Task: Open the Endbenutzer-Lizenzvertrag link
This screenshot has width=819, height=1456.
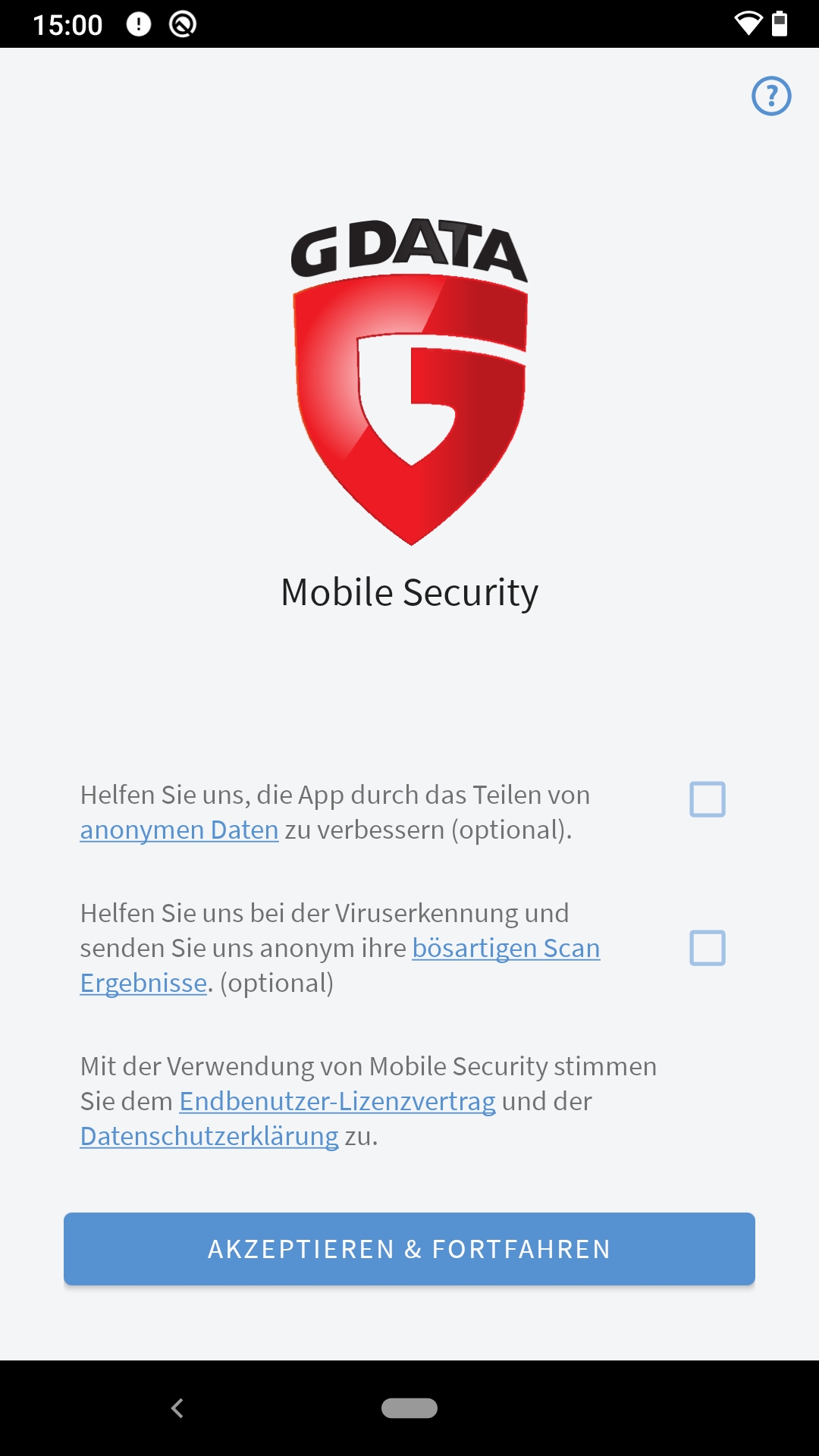Action: click(337, 1101)
